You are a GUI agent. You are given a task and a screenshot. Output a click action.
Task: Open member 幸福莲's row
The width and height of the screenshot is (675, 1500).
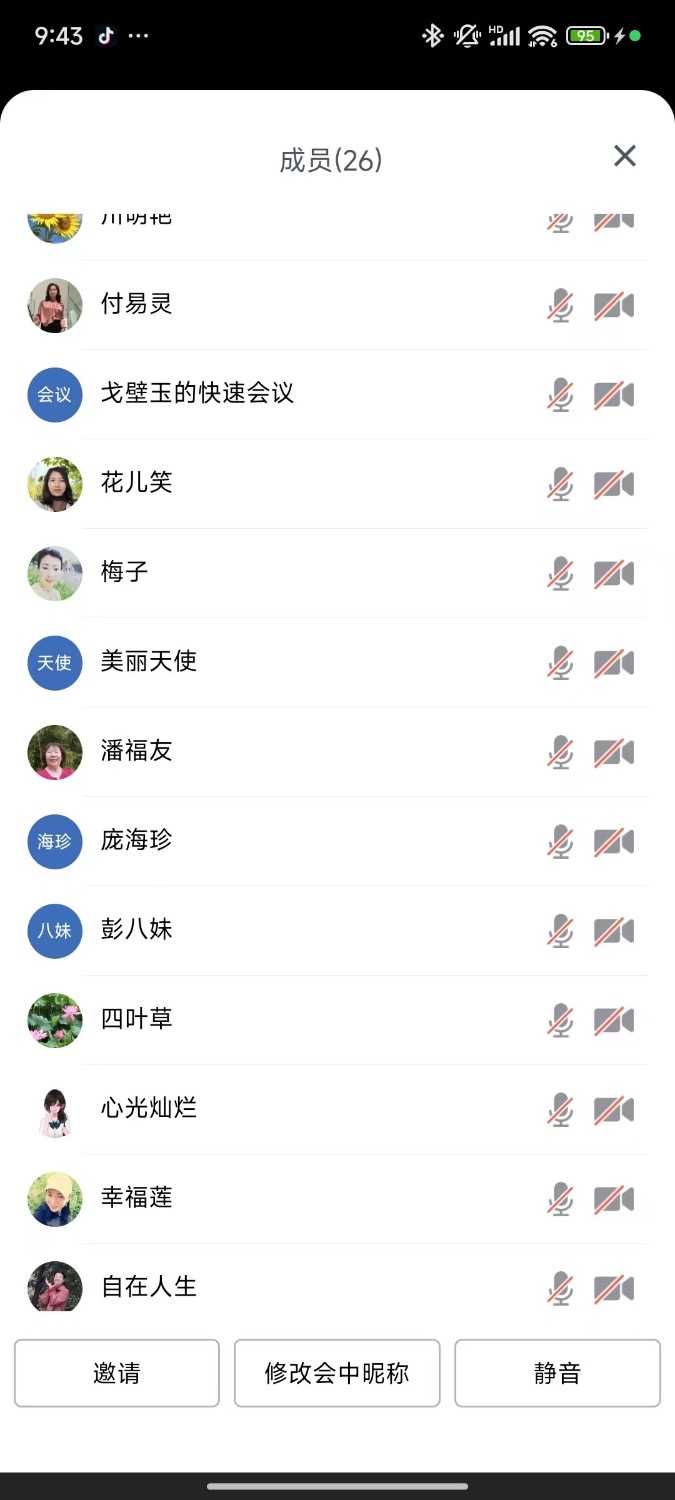(137, 1197)
